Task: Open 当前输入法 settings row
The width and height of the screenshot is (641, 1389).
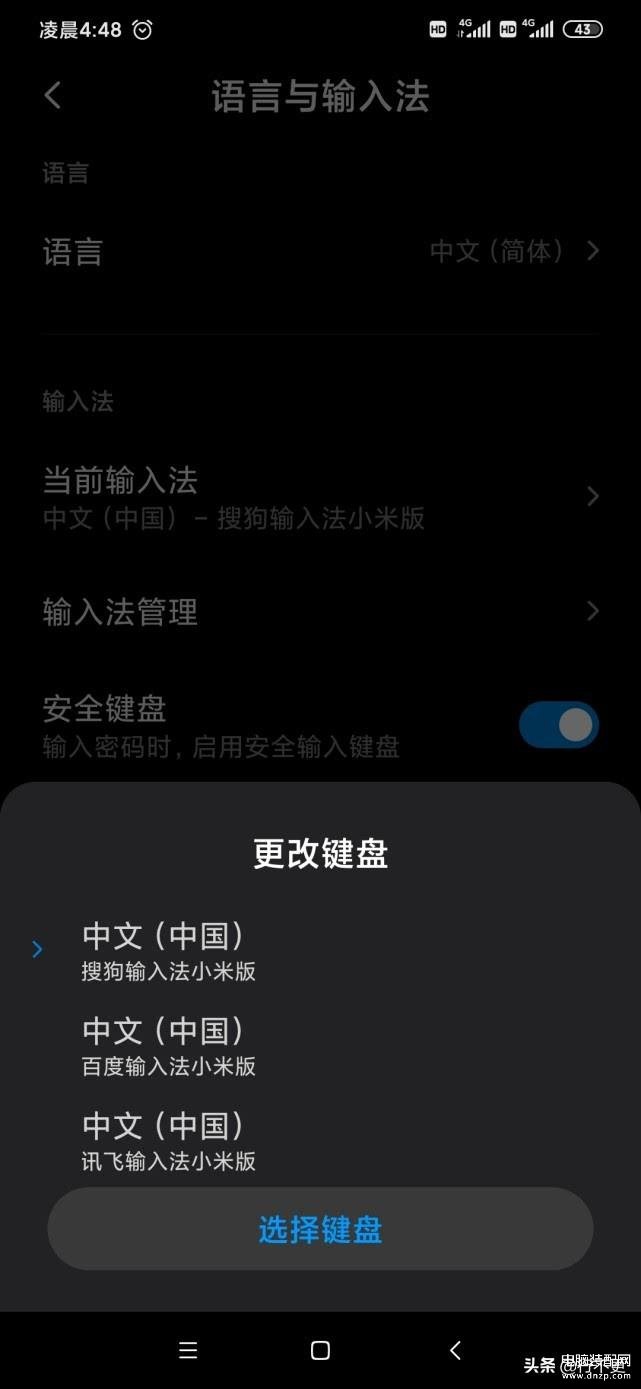Action: click(320, 496)
